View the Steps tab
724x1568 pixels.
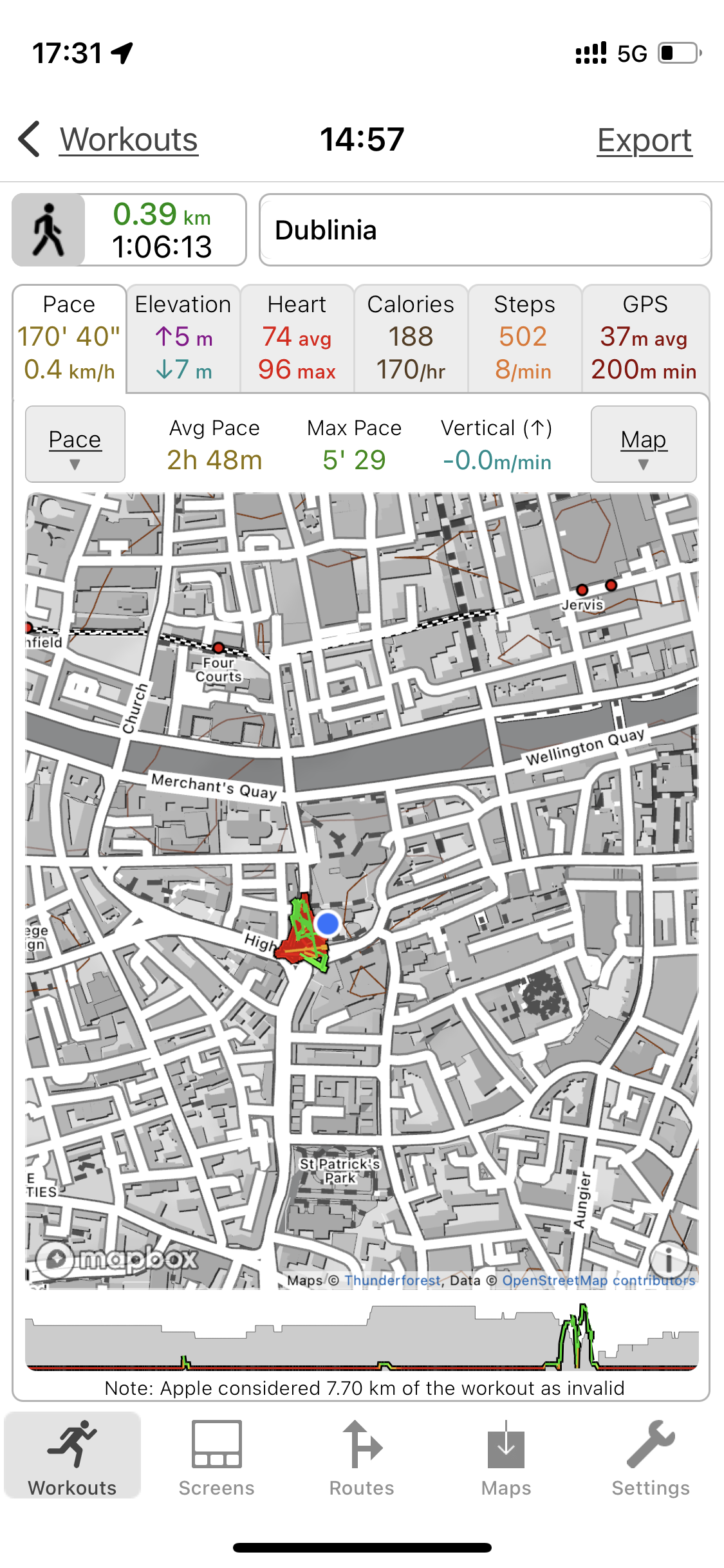524,338
